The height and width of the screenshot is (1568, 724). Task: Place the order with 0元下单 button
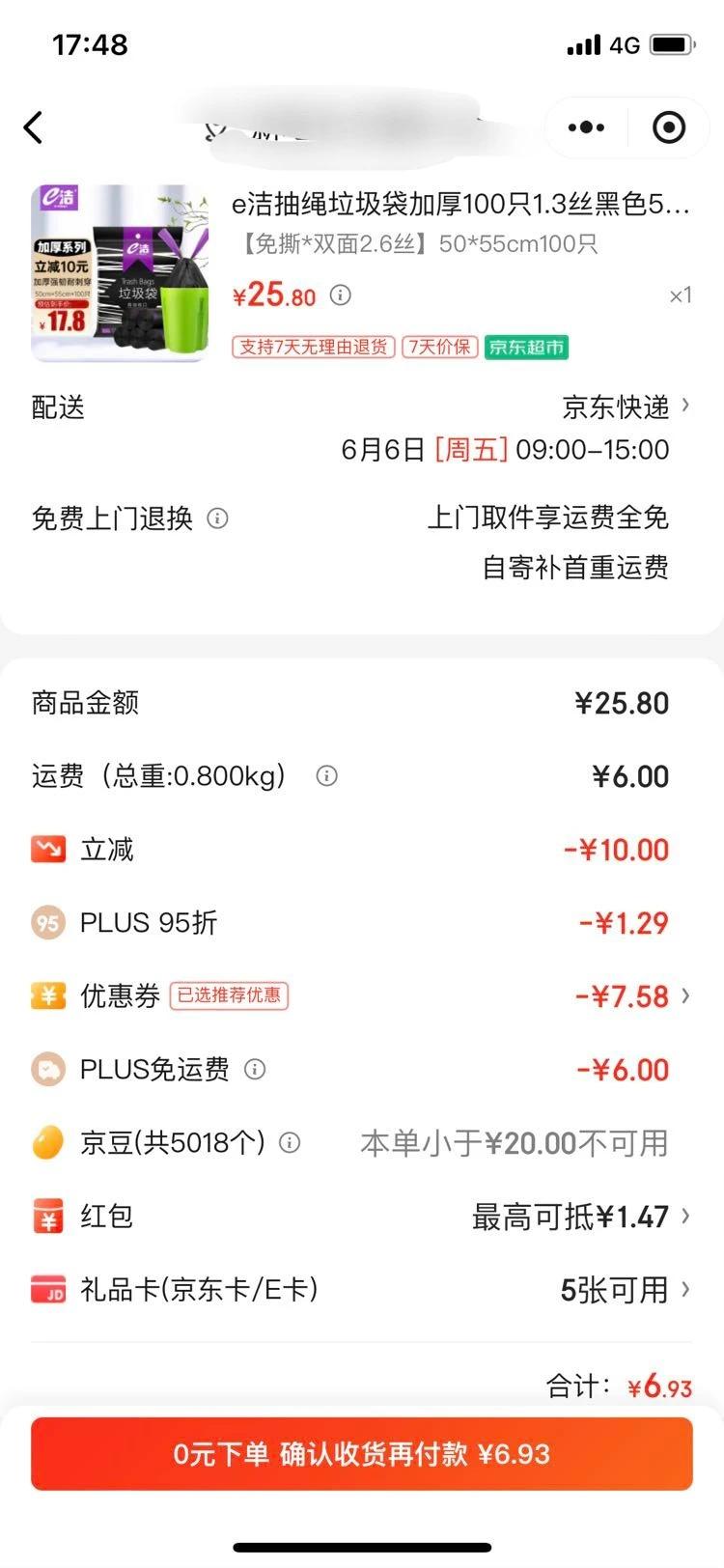tap(362, 1454)
